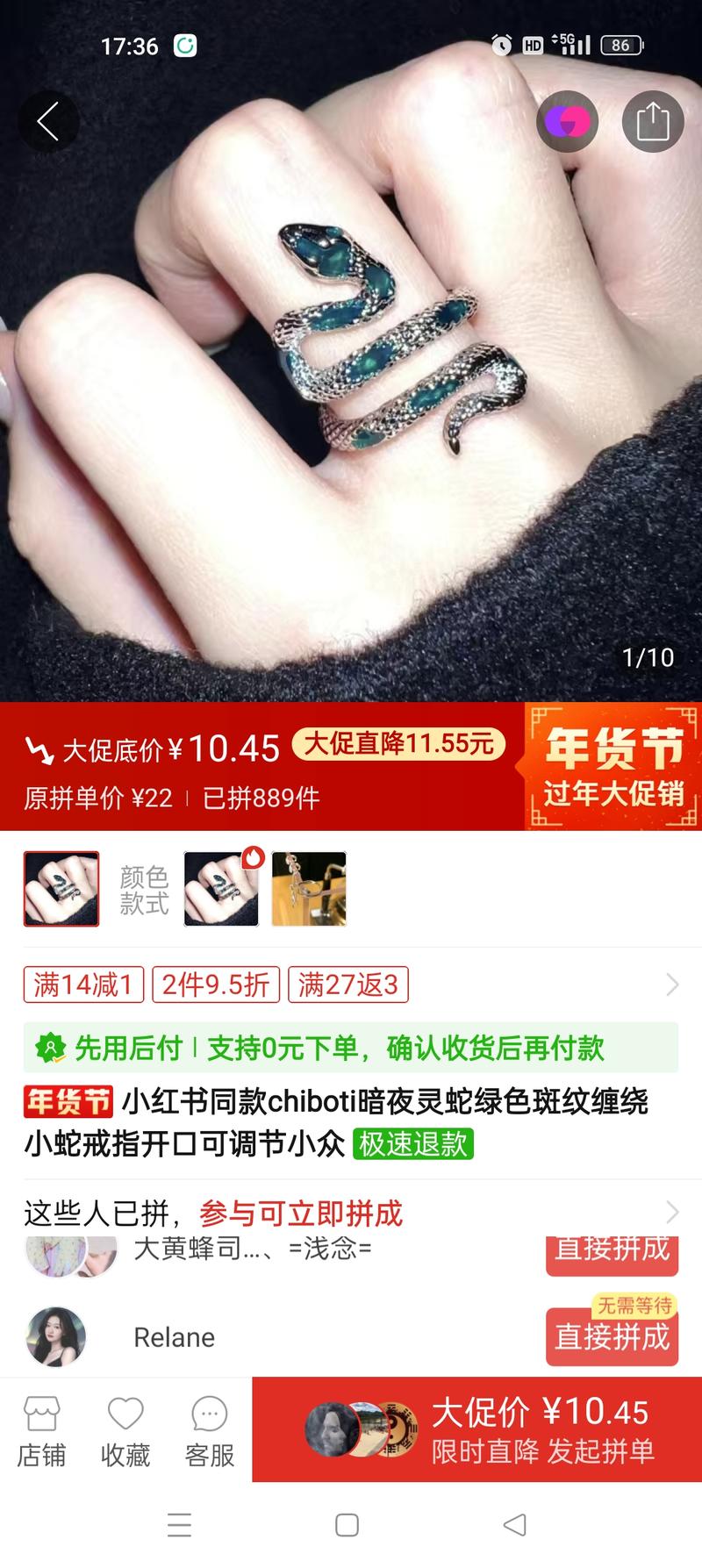This screenshot has height=1568, width=702.
Task: Choose the style thumbnail with the fire badge
Action: [221, 888]
